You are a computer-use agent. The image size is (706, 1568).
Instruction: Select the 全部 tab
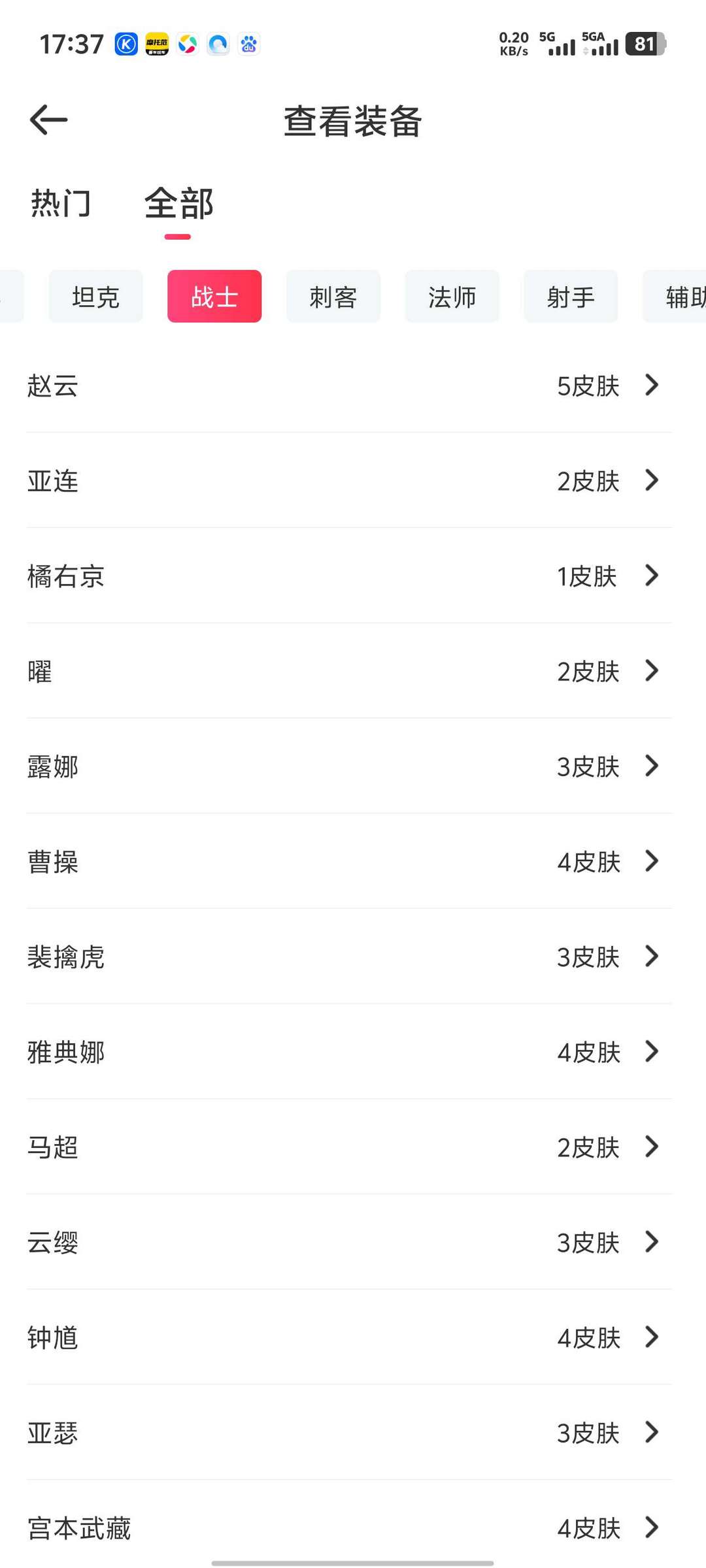click(178, 203)
